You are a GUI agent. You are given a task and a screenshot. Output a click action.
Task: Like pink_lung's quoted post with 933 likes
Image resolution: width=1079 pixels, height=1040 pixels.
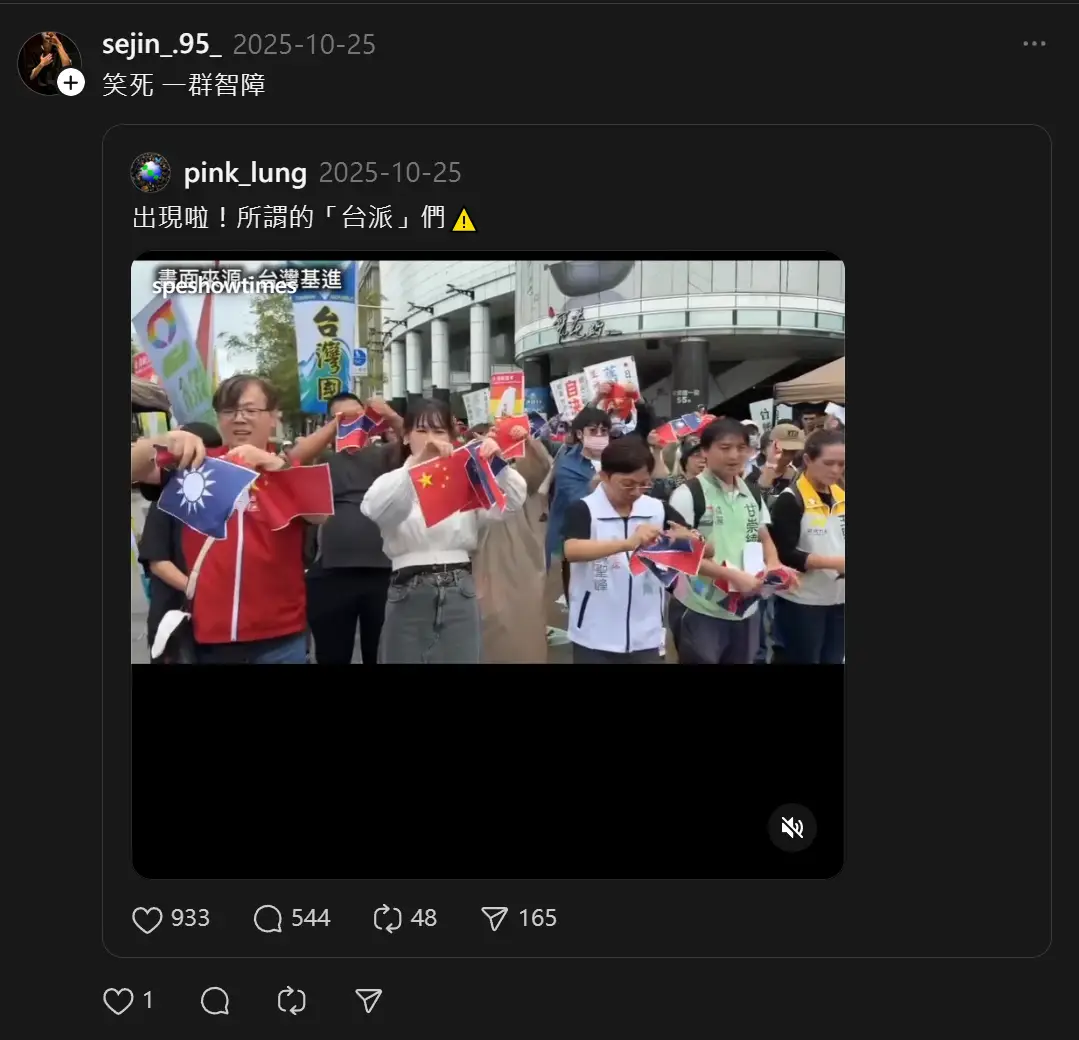(x=148, y=919)
